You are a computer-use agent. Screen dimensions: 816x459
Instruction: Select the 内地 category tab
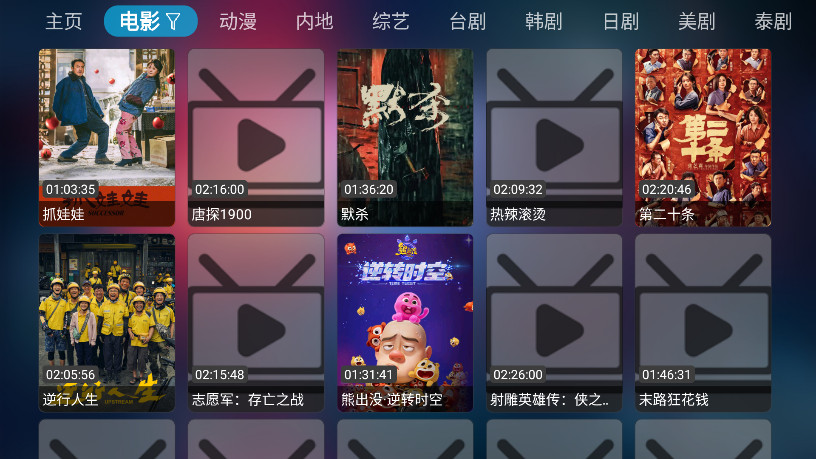point(314,21)
